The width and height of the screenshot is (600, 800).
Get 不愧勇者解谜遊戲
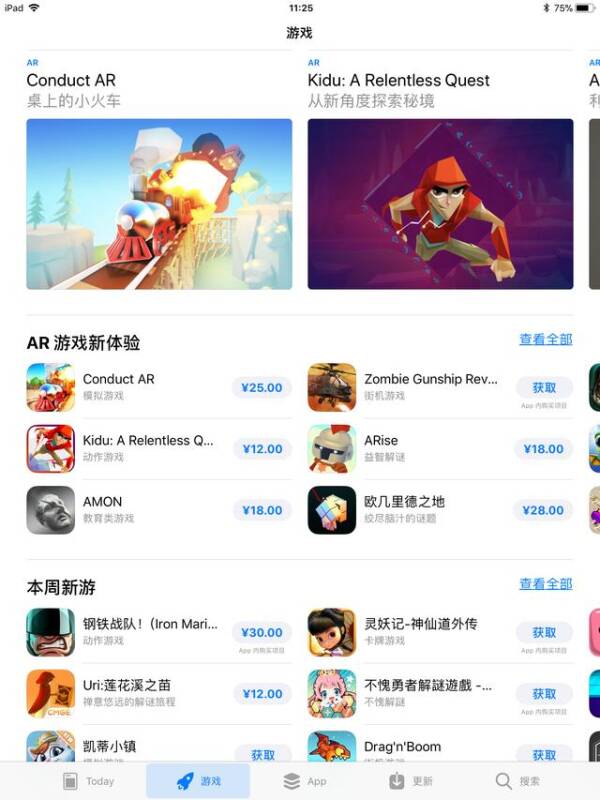tap(544, 693)
